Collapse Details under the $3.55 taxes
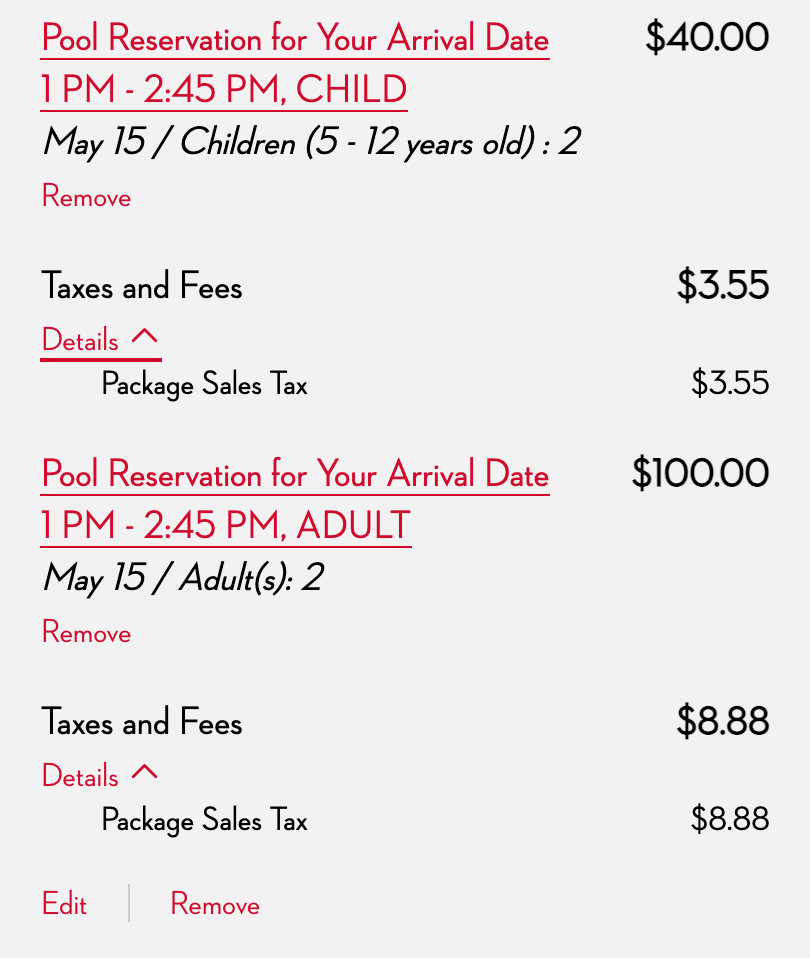The height and width of the screenshot is (958, 810). [x=100, y=341]
